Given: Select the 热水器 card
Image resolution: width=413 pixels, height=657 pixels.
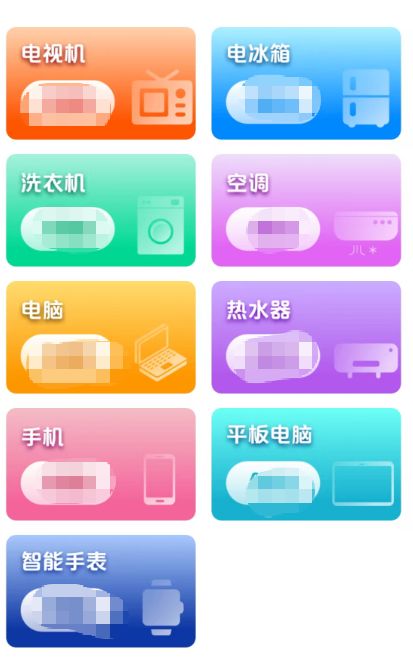Looking at the screenshot, I should 306,337.
